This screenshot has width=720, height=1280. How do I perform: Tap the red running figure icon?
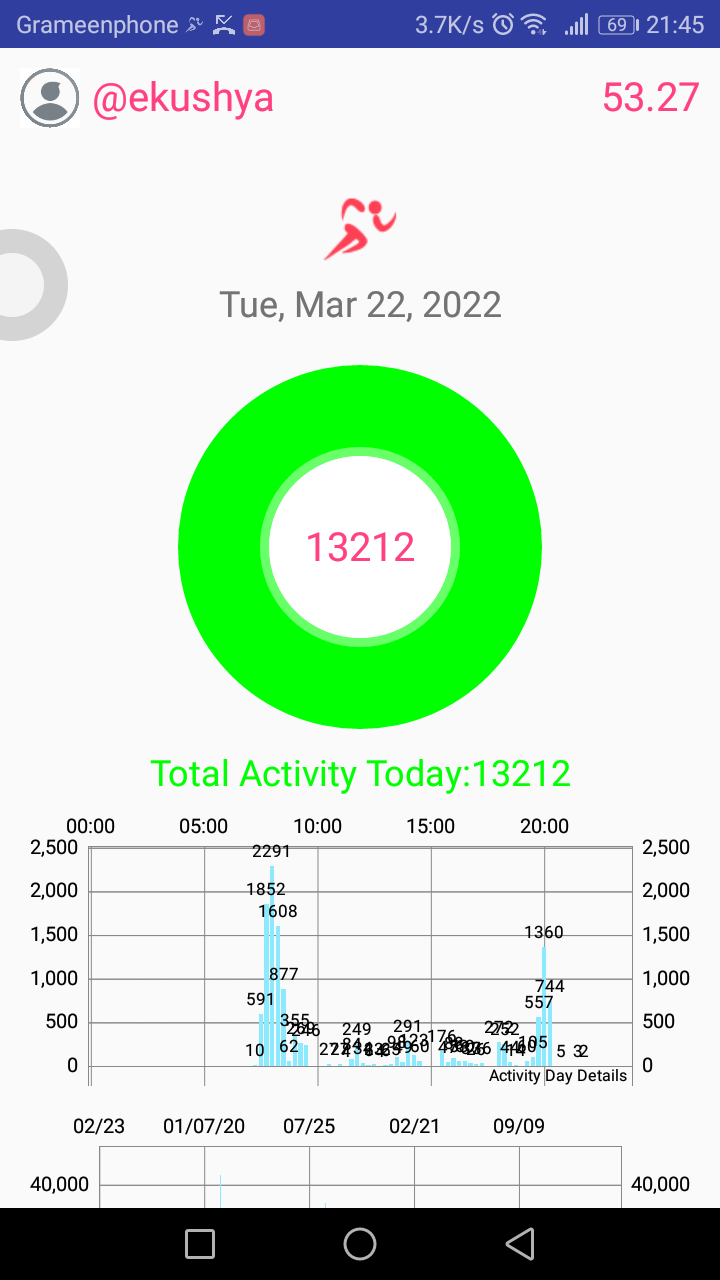360,229
